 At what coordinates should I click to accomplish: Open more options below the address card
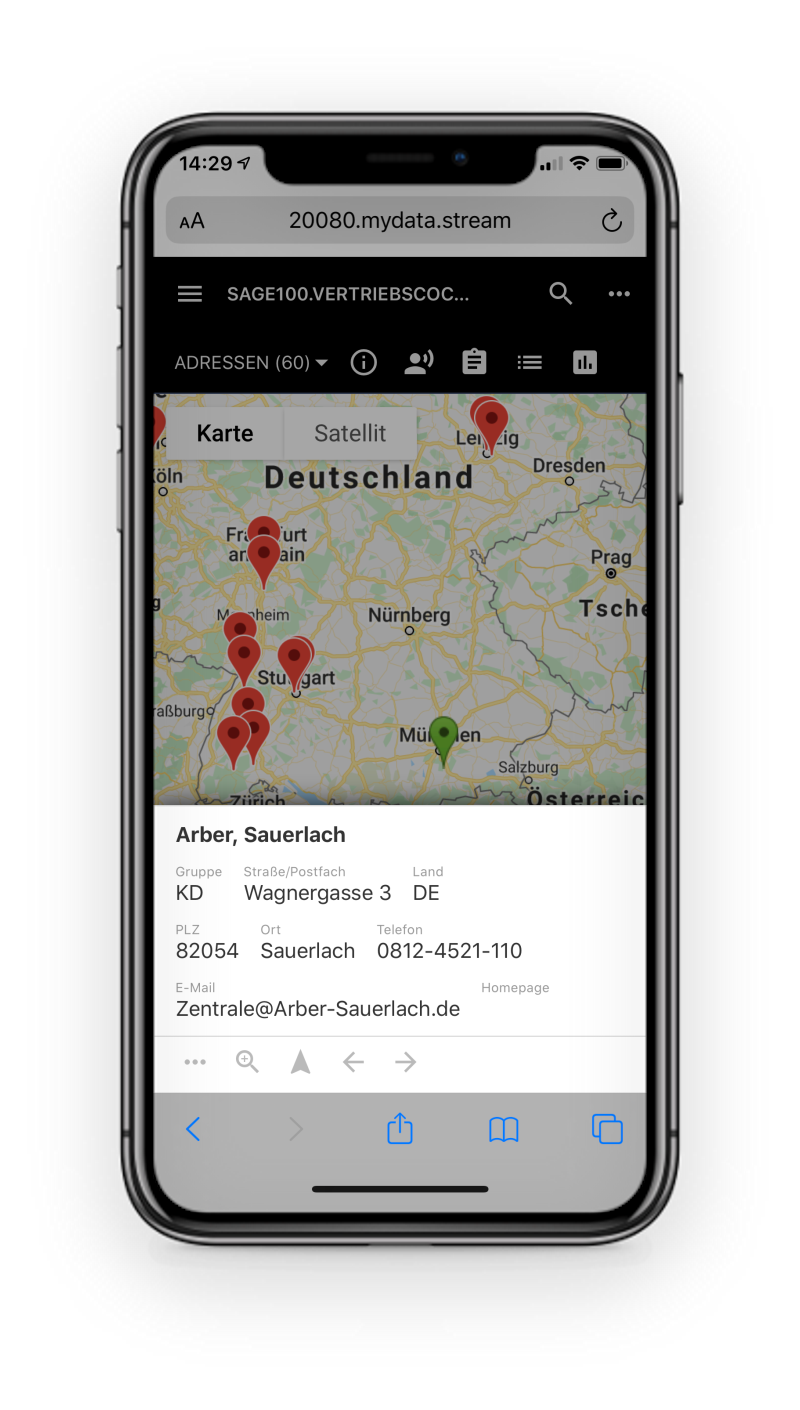[x=195, y=1062]
